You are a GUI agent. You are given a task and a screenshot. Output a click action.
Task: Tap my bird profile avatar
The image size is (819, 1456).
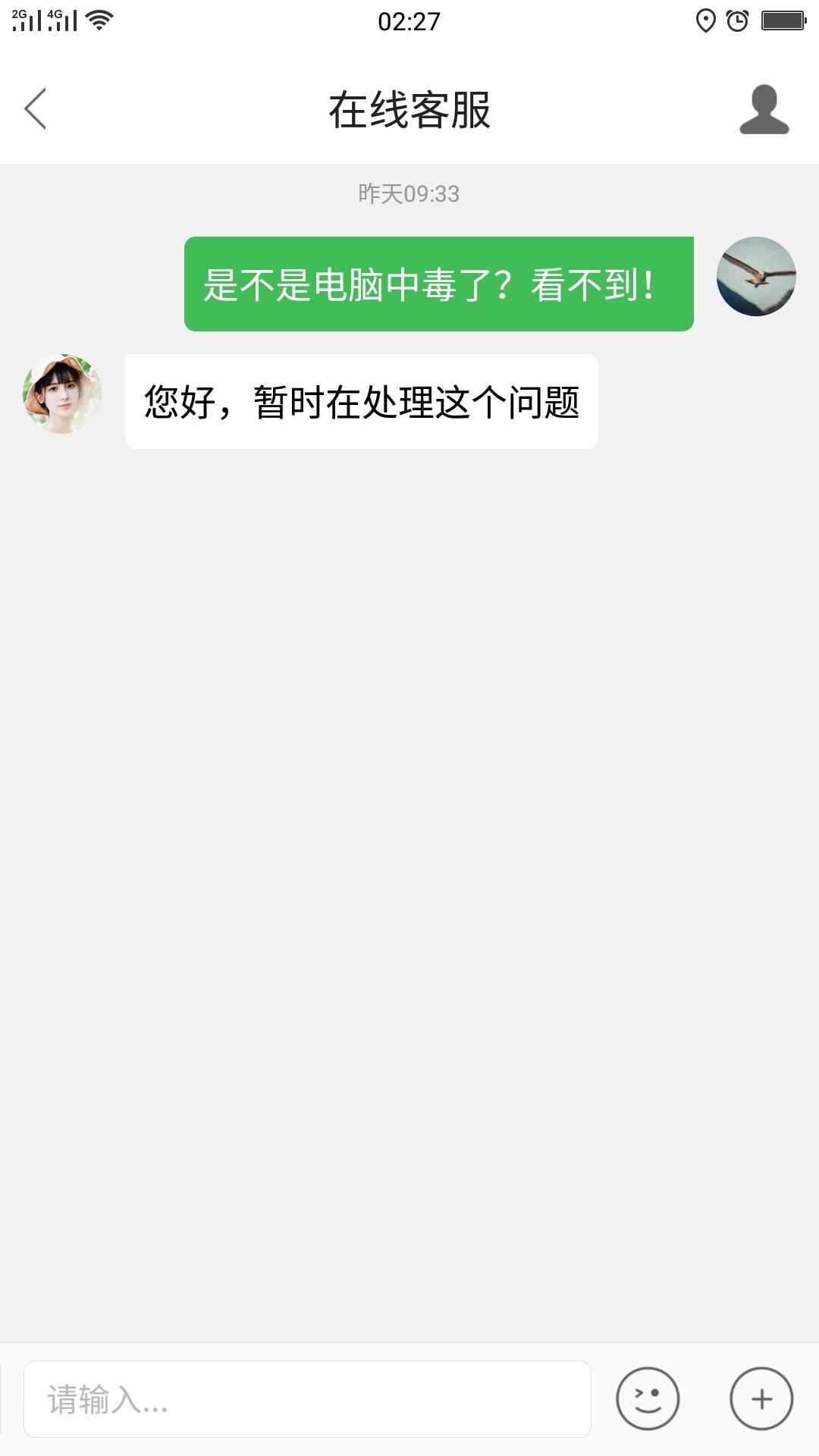(756, 277)
